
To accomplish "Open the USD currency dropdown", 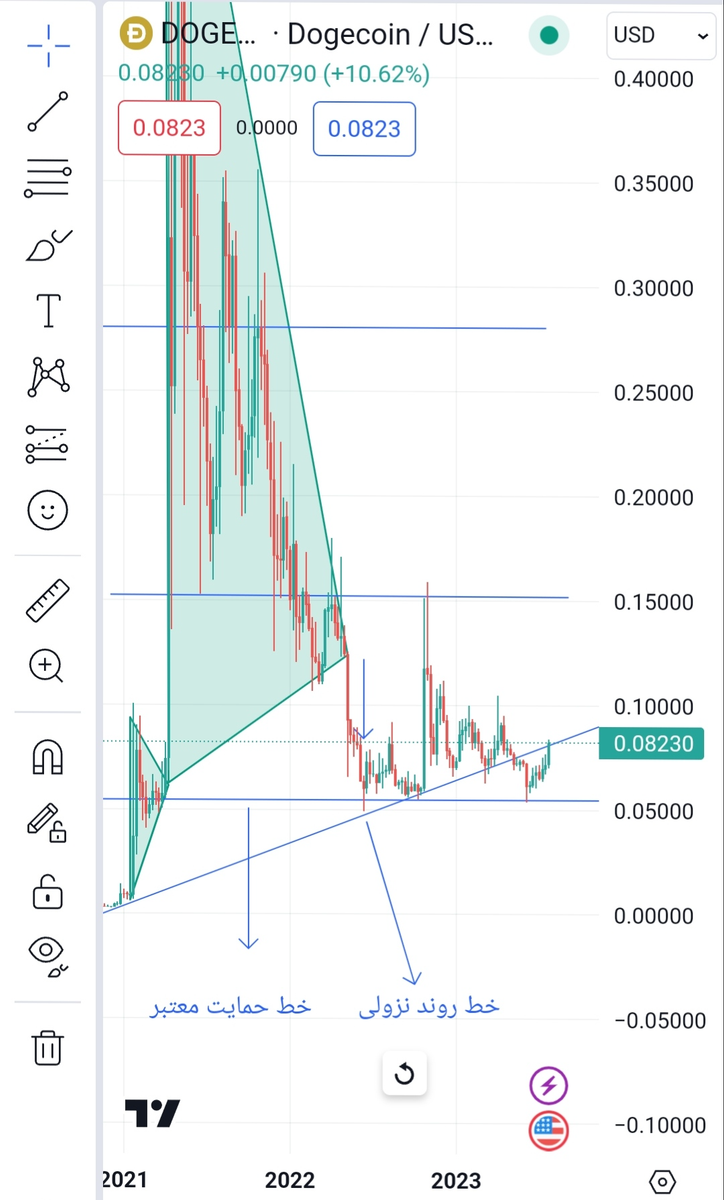I will point(660,35).
